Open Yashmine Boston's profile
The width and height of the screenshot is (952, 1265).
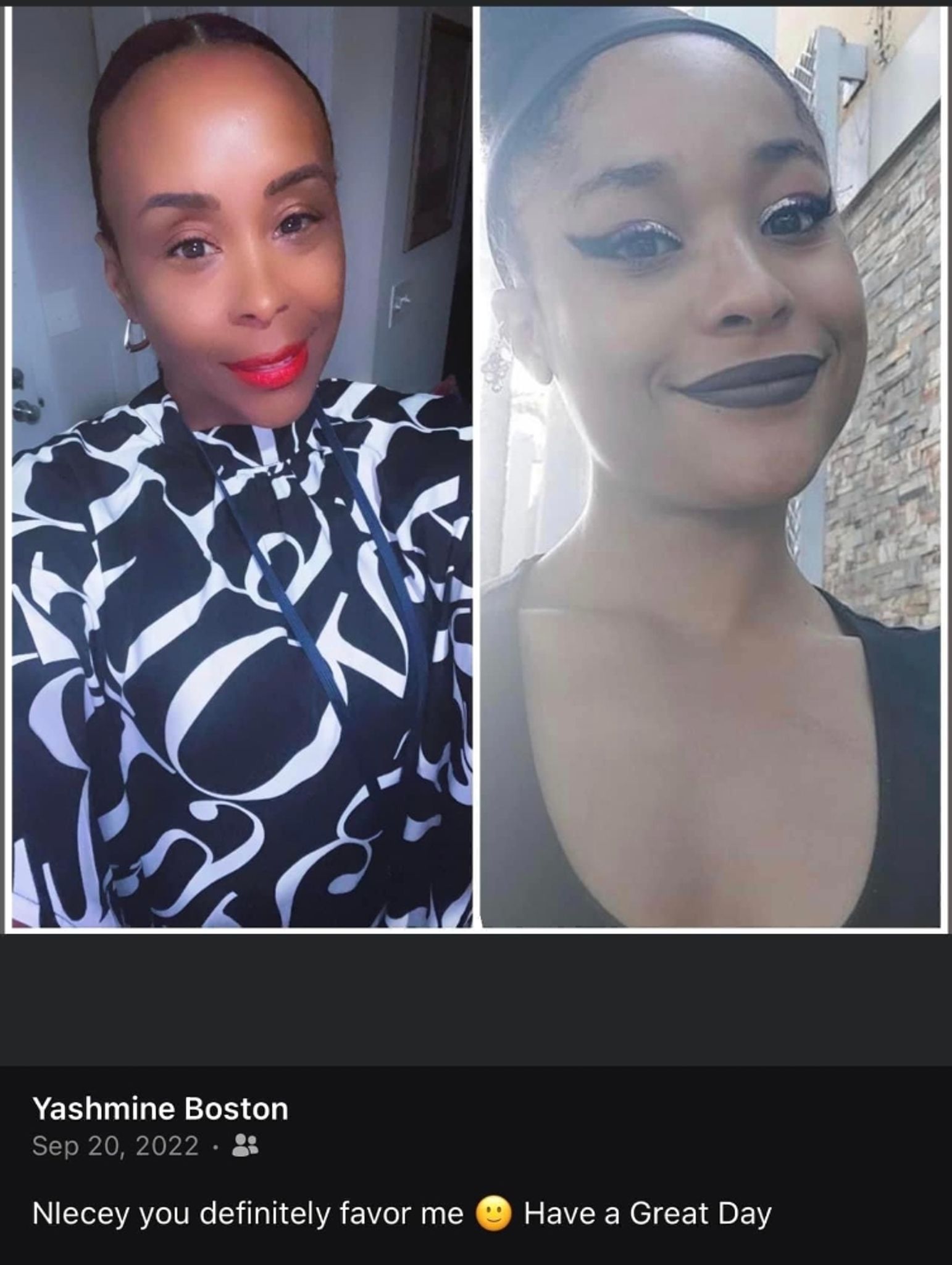tap(160, 1109)
